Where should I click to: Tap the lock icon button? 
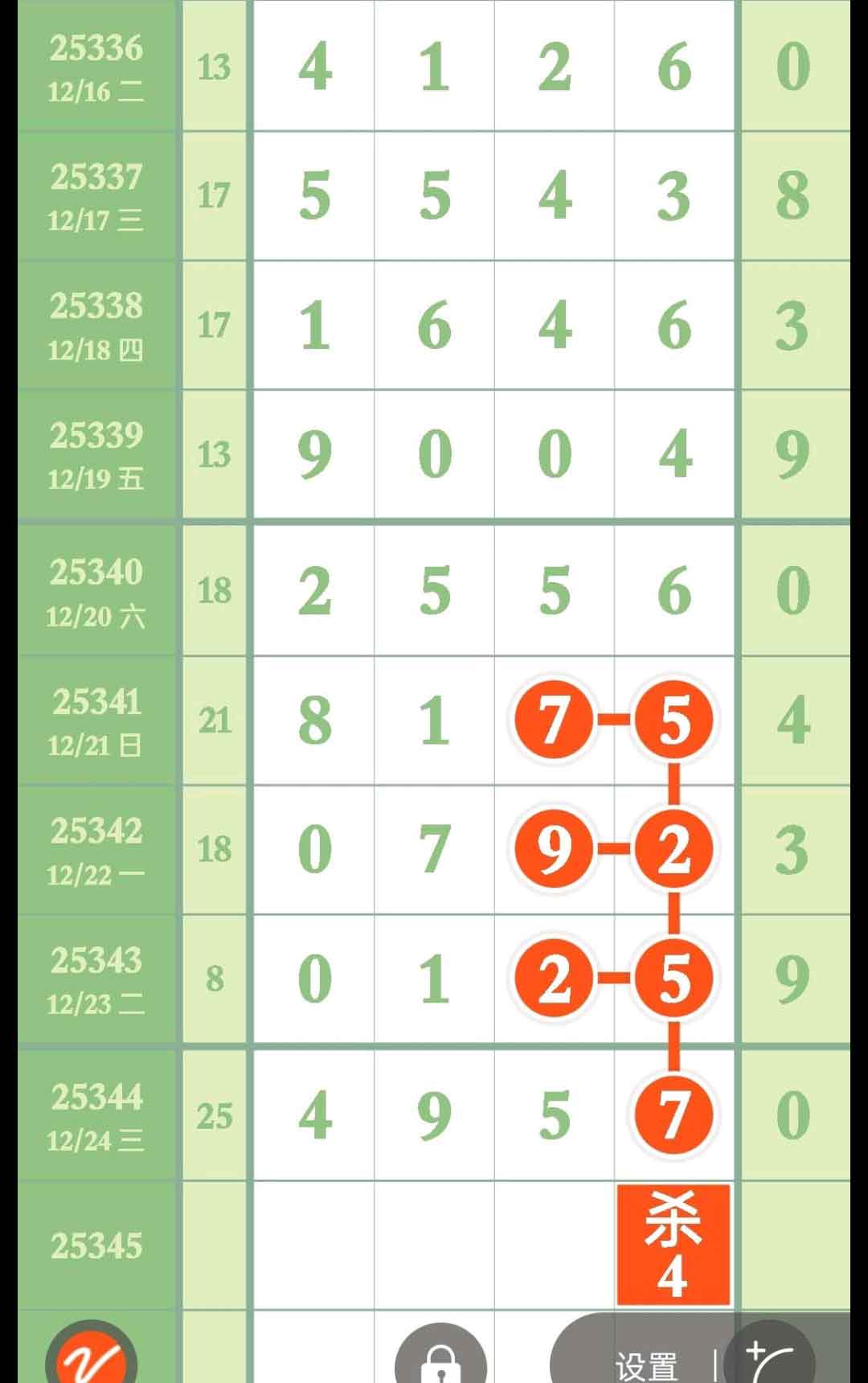pos(440,1360)
